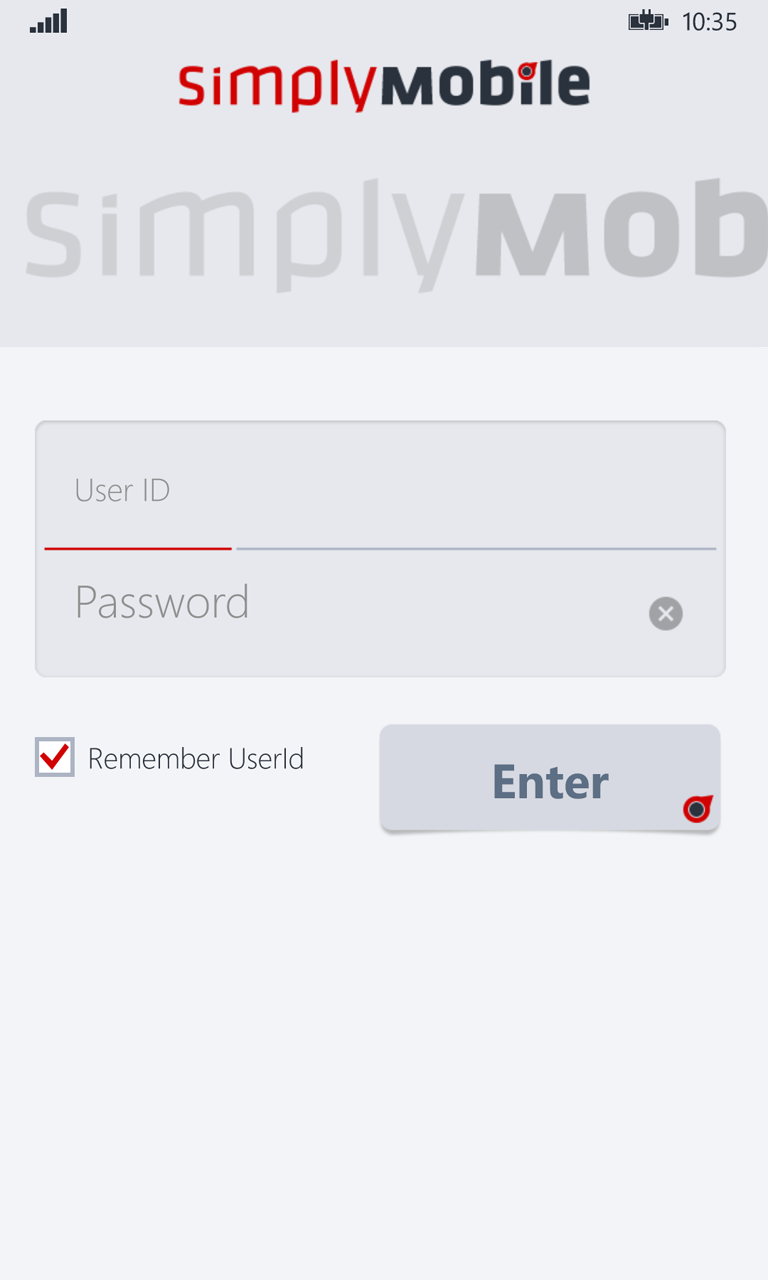Screen dimensions: 768x1280
Task: Click the battery status icon
Action: pos(647,20)
